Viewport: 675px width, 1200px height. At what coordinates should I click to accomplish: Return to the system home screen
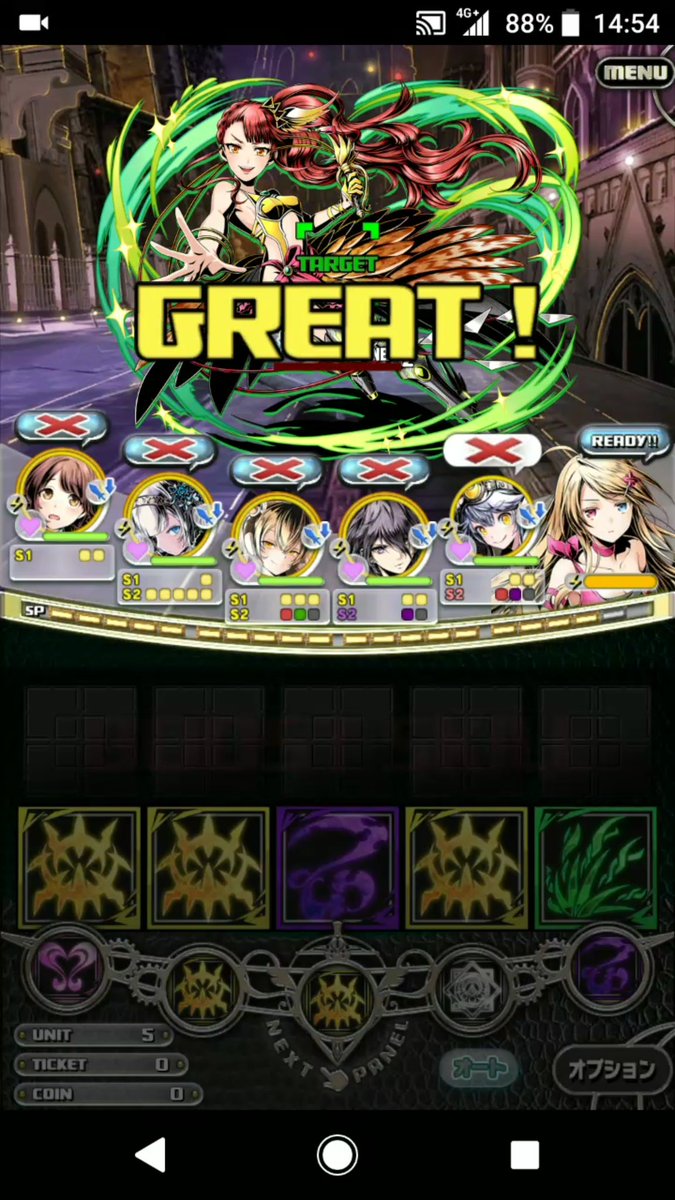337,1155
